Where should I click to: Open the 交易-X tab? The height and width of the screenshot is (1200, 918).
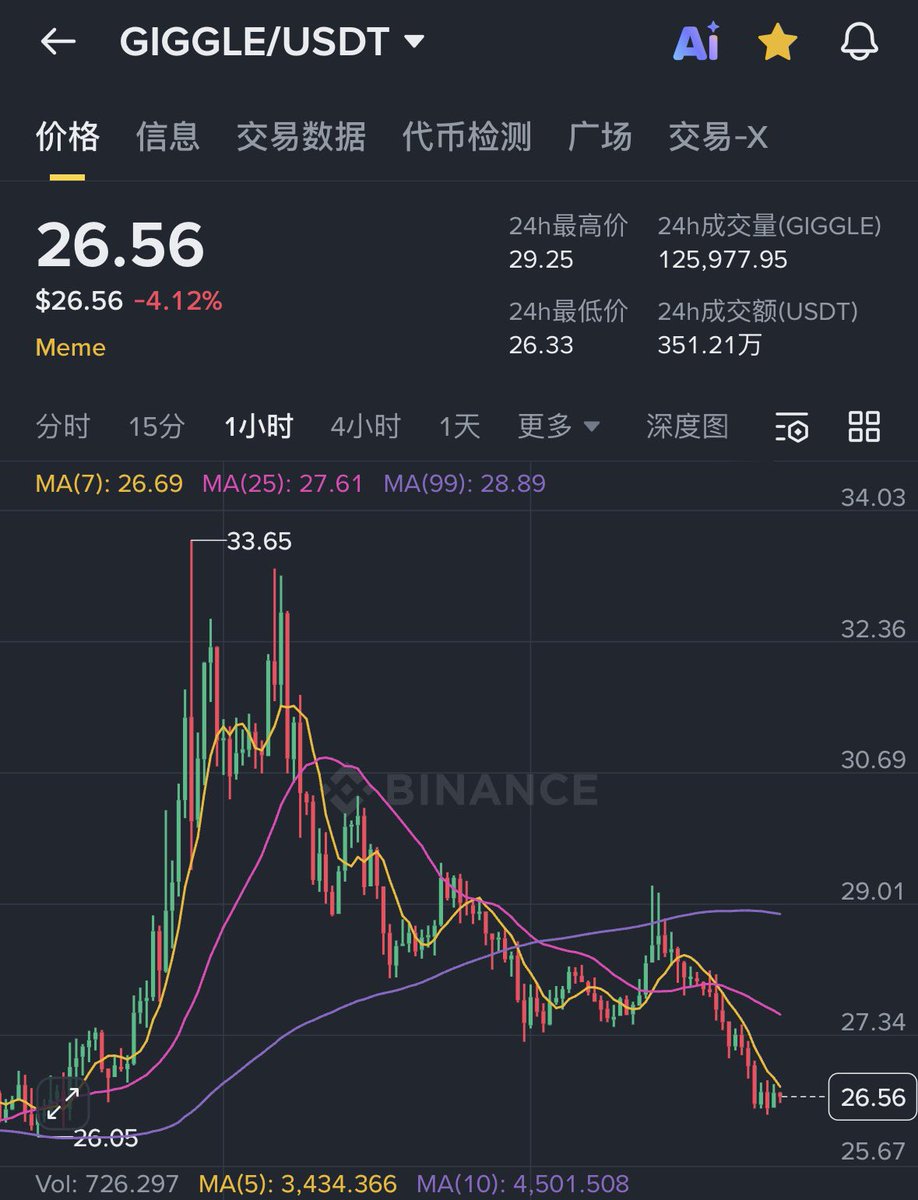click(718, 137)
